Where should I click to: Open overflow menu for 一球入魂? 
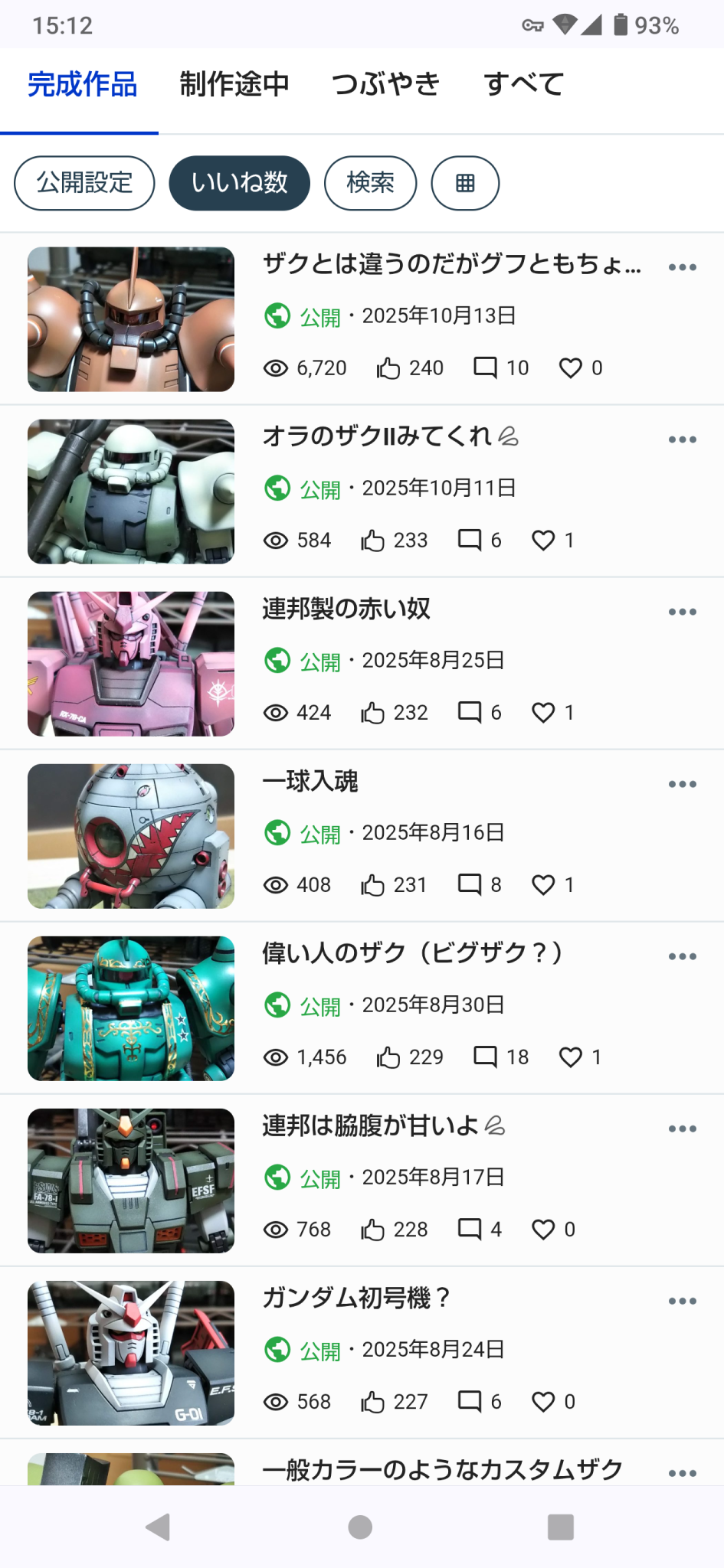[682, 784]
